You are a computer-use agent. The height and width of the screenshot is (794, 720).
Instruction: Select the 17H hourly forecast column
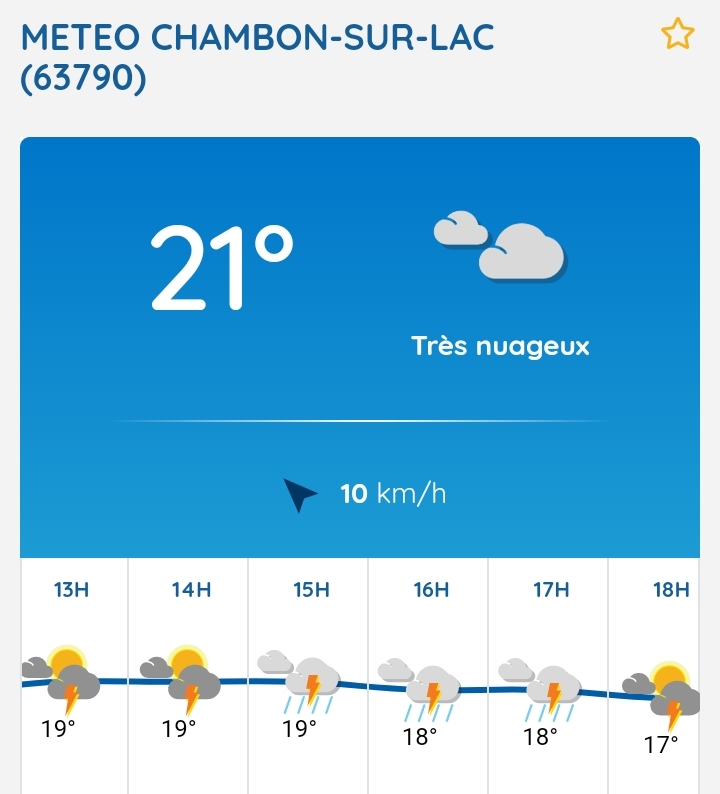click(x=548, y=670)
